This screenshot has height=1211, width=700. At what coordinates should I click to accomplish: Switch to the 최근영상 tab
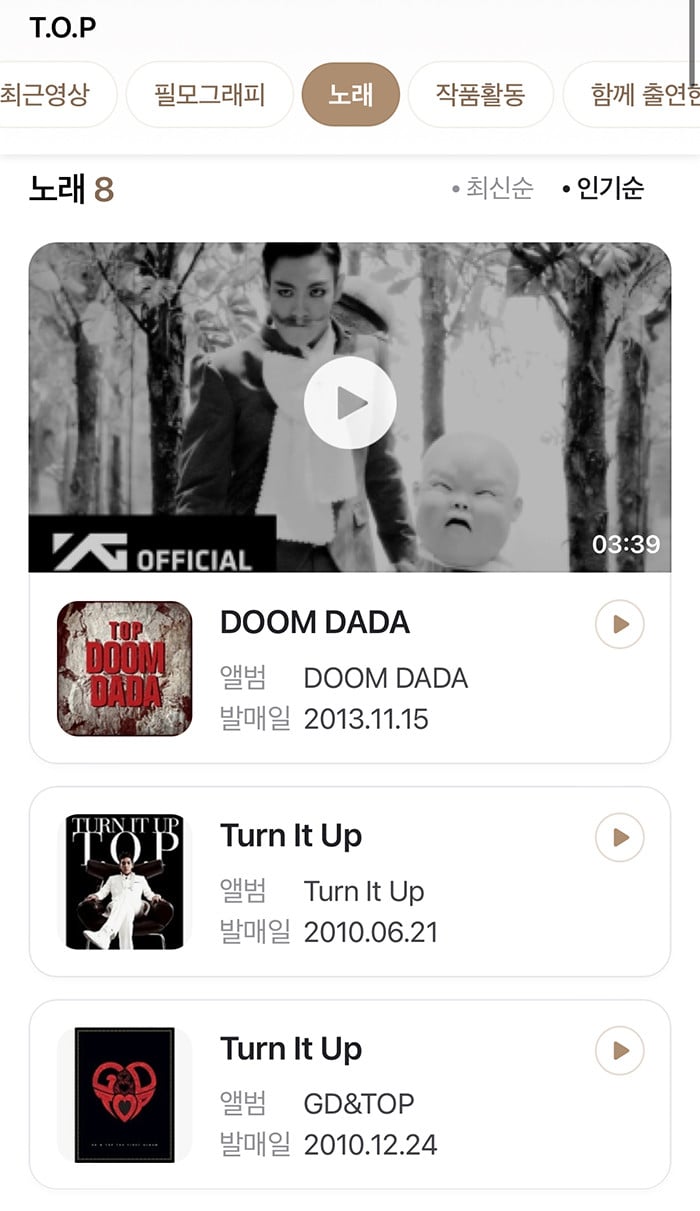click(x=48, y=95)
